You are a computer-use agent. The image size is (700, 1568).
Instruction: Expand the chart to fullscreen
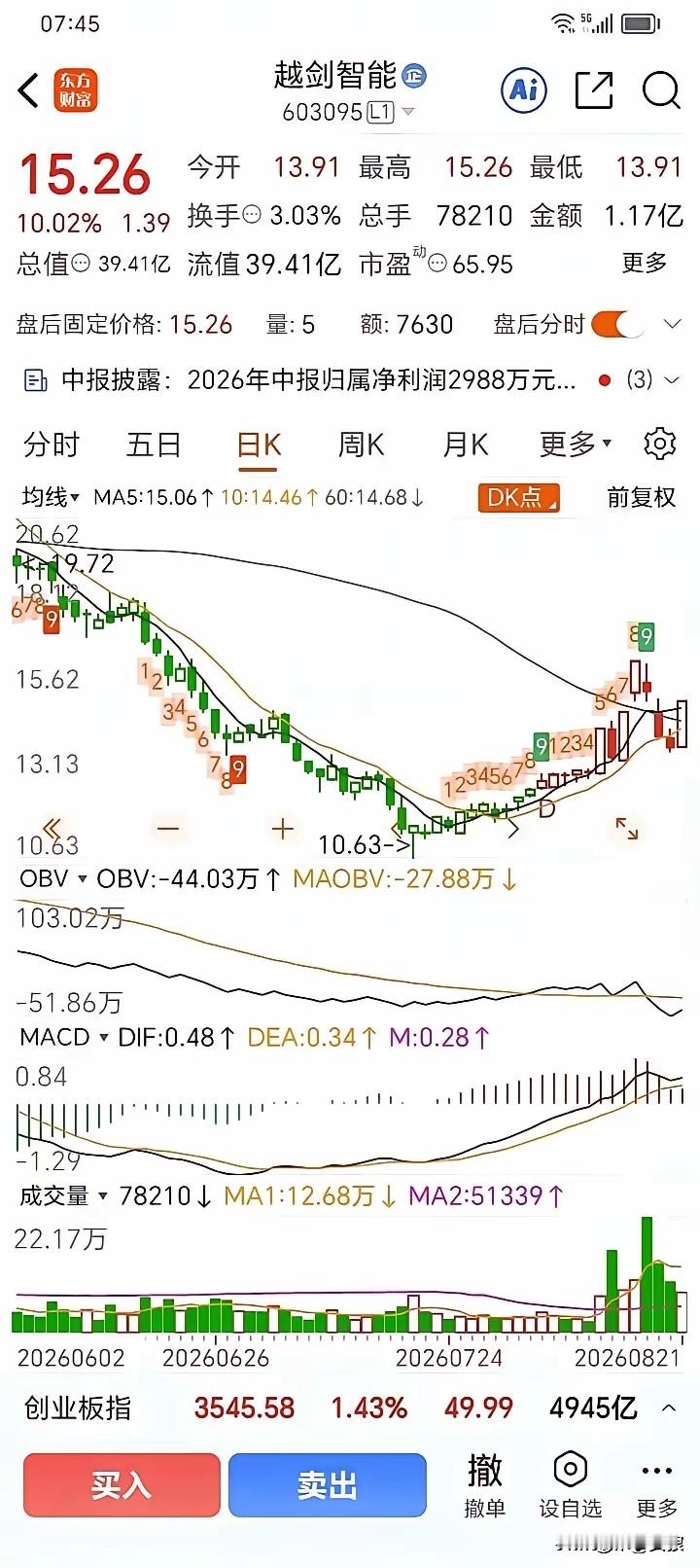(627, 829)
